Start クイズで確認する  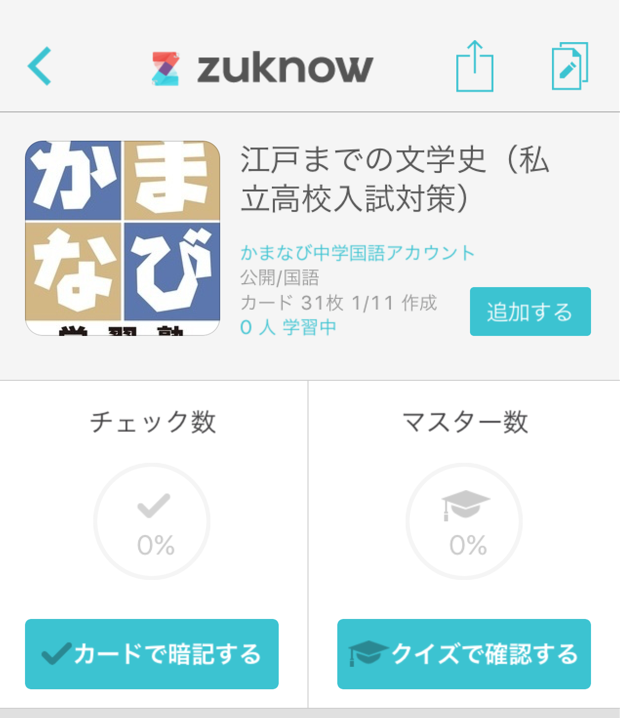[x=464, y=654]
